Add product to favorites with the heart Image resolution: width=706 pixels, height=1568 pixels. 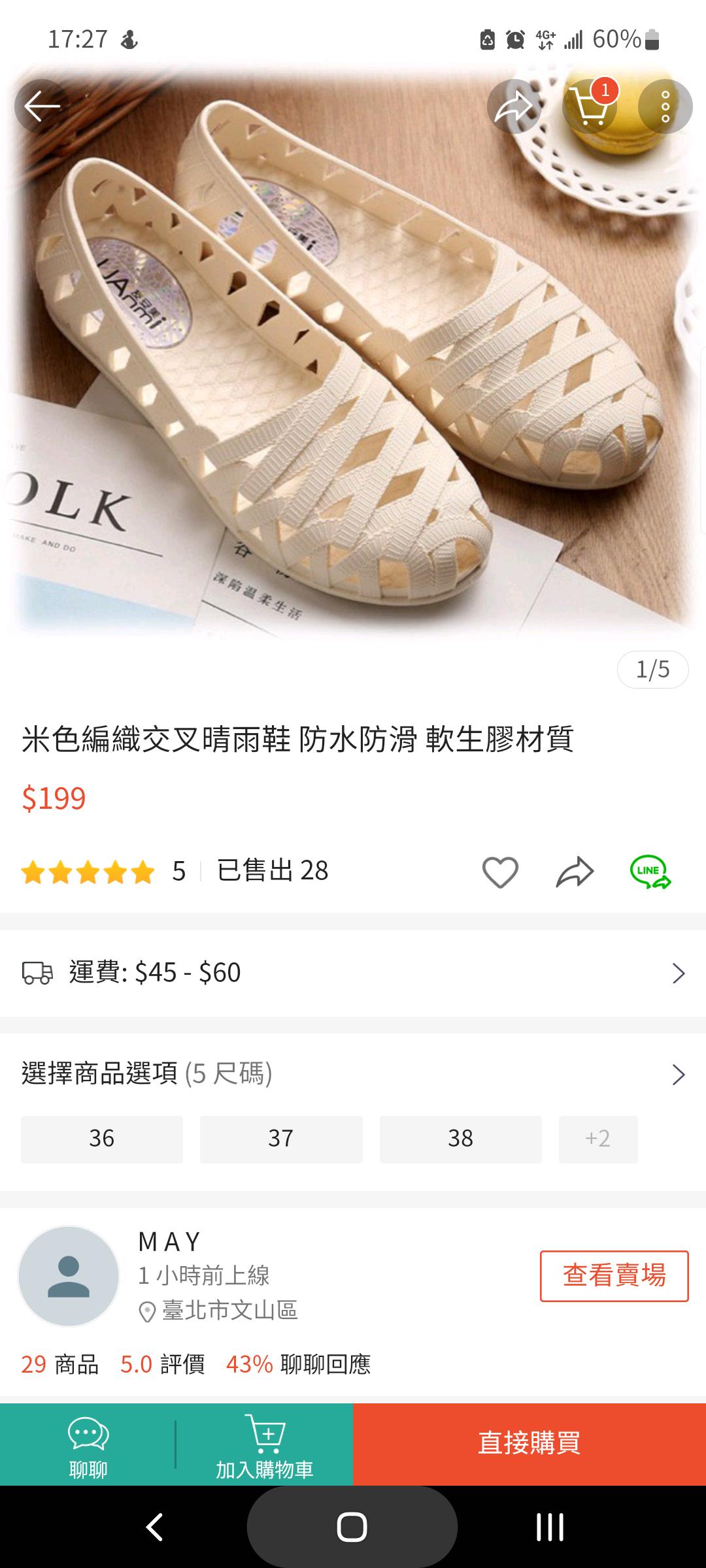pos(500,872)
